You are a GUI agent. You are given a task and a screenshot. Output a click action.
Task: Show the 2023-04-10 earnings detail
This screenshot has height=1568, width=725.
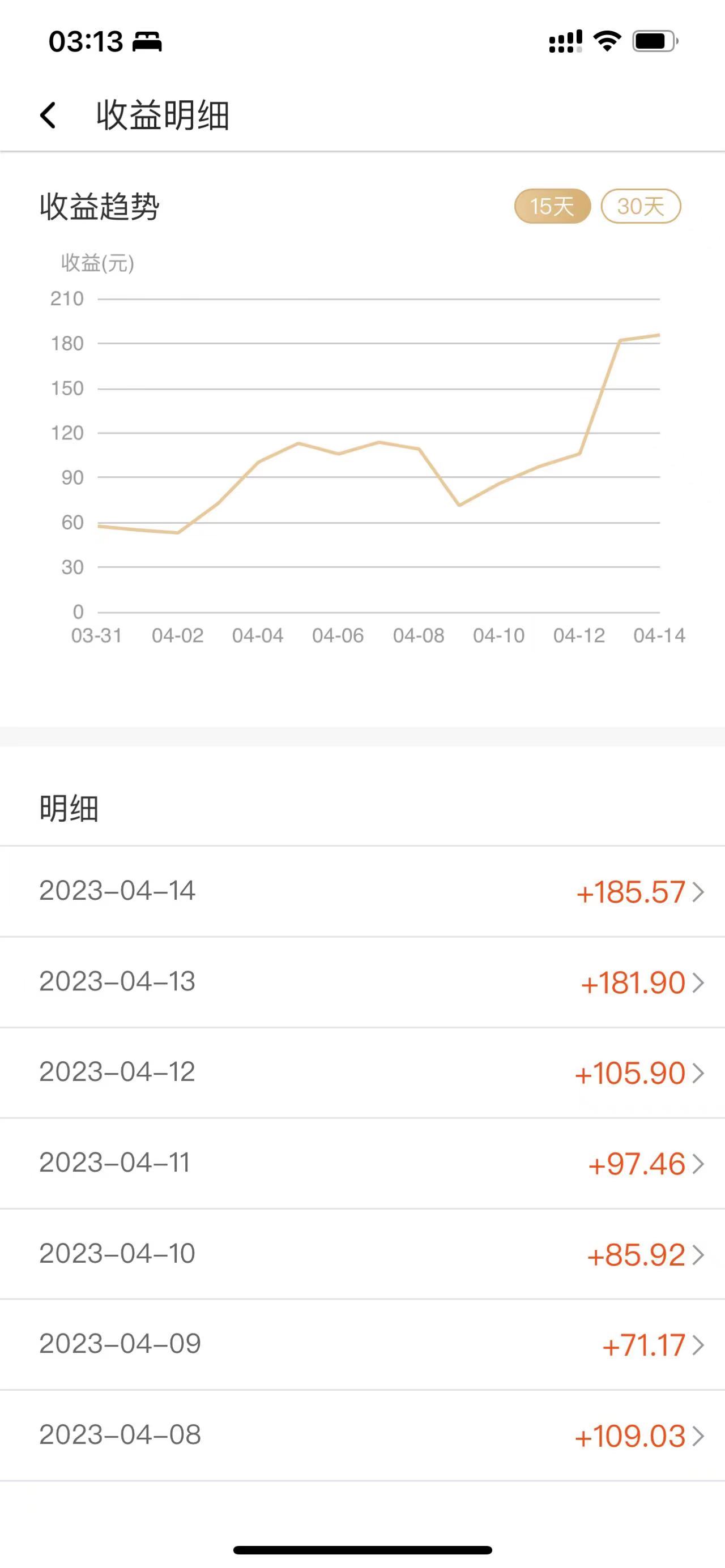click(362, 1254)
